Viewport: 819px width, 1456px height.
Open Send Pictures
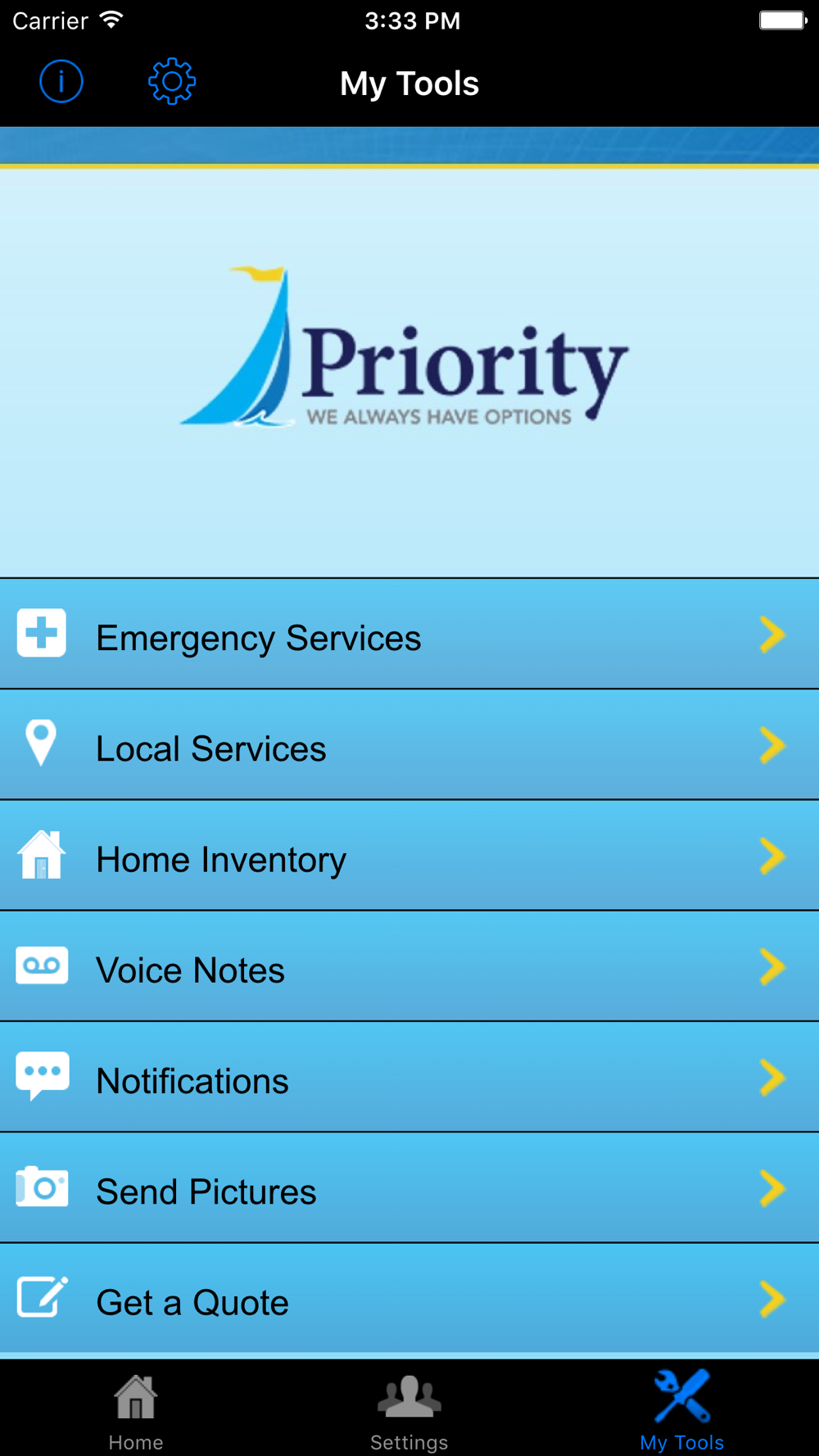point(409,1188)
